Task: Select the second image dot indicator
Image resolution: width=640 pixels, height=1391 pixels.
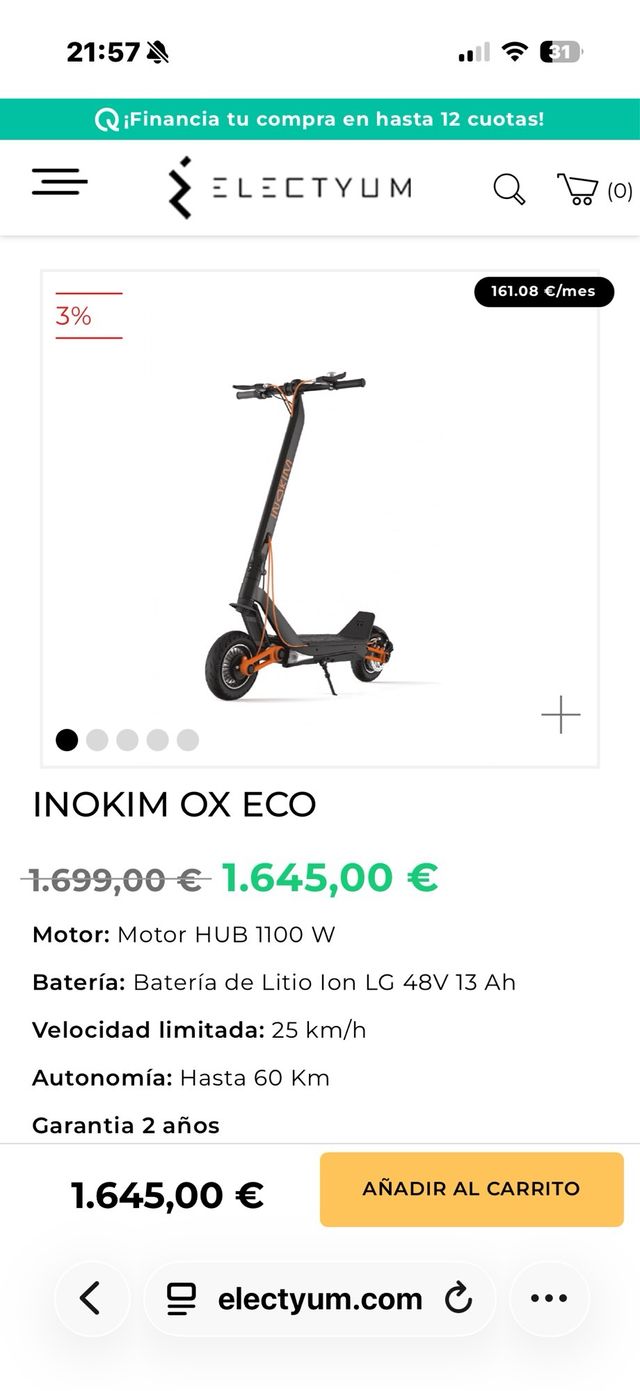Action: [x=97, y=740]
